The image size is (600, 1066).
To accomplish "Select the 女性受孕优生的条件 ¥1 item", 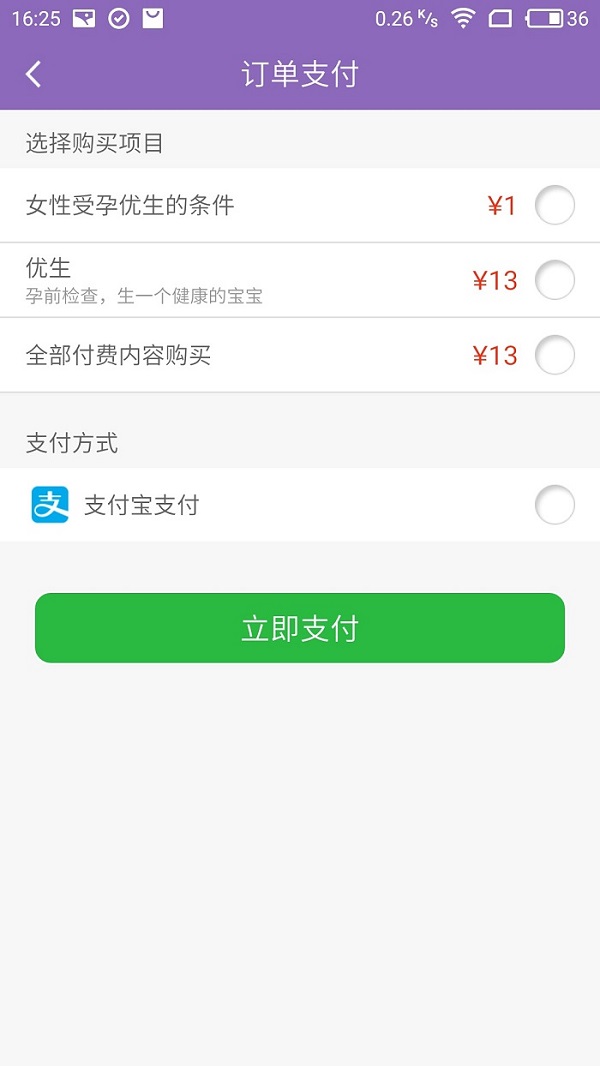I will coord(555,206).
